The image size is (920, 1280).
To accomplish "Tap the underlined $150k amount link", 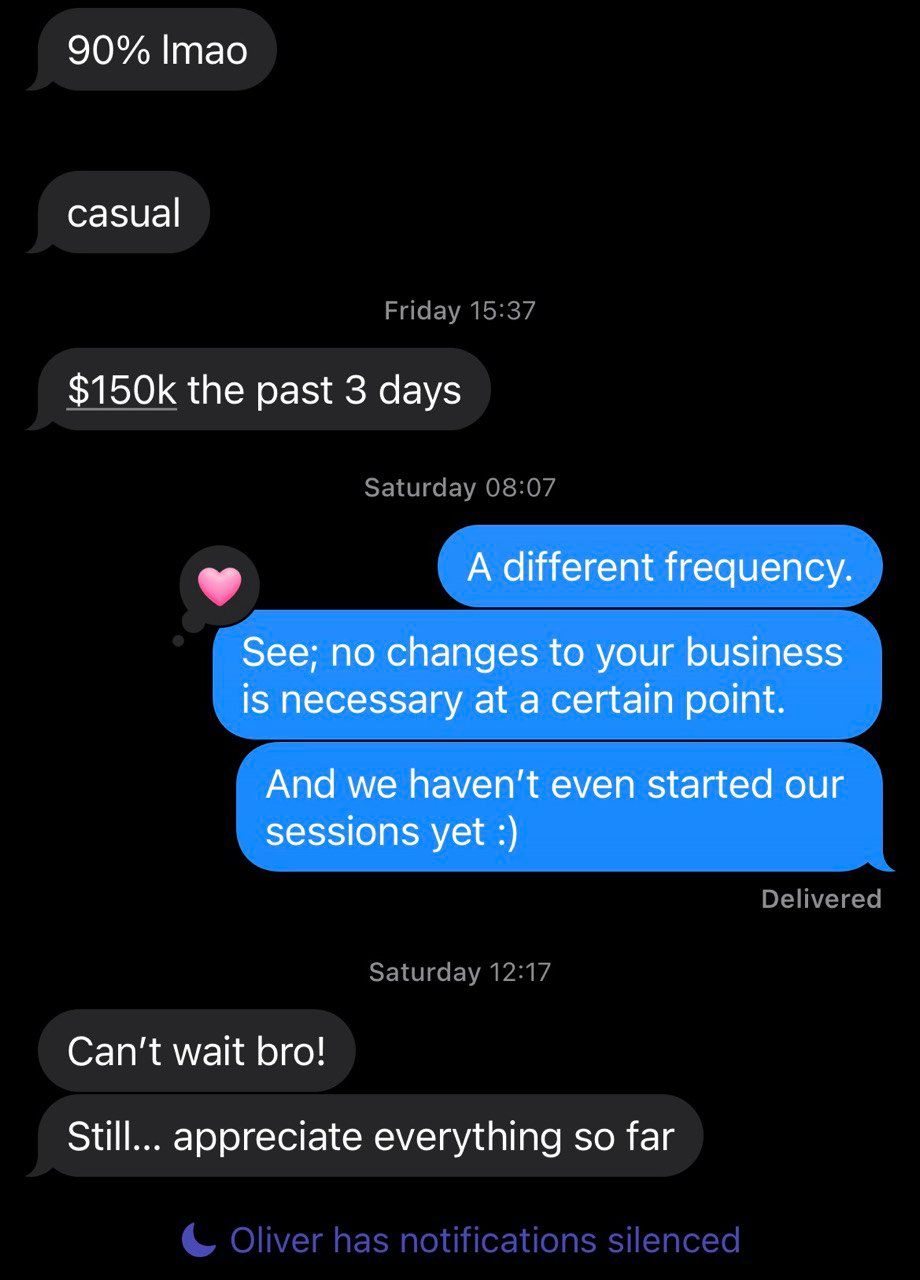I will (121, 390).
